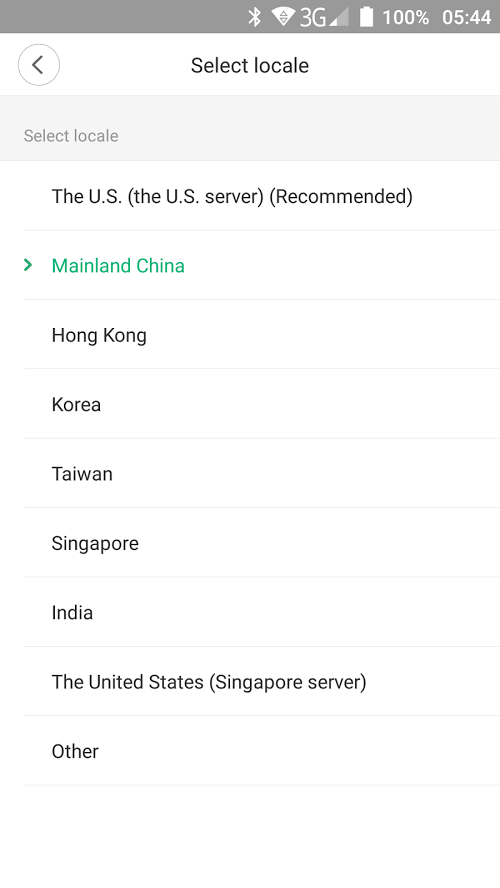Choose The United States (Singapore server)
Screen dimensions: 500x888
[x=250, y=681]
